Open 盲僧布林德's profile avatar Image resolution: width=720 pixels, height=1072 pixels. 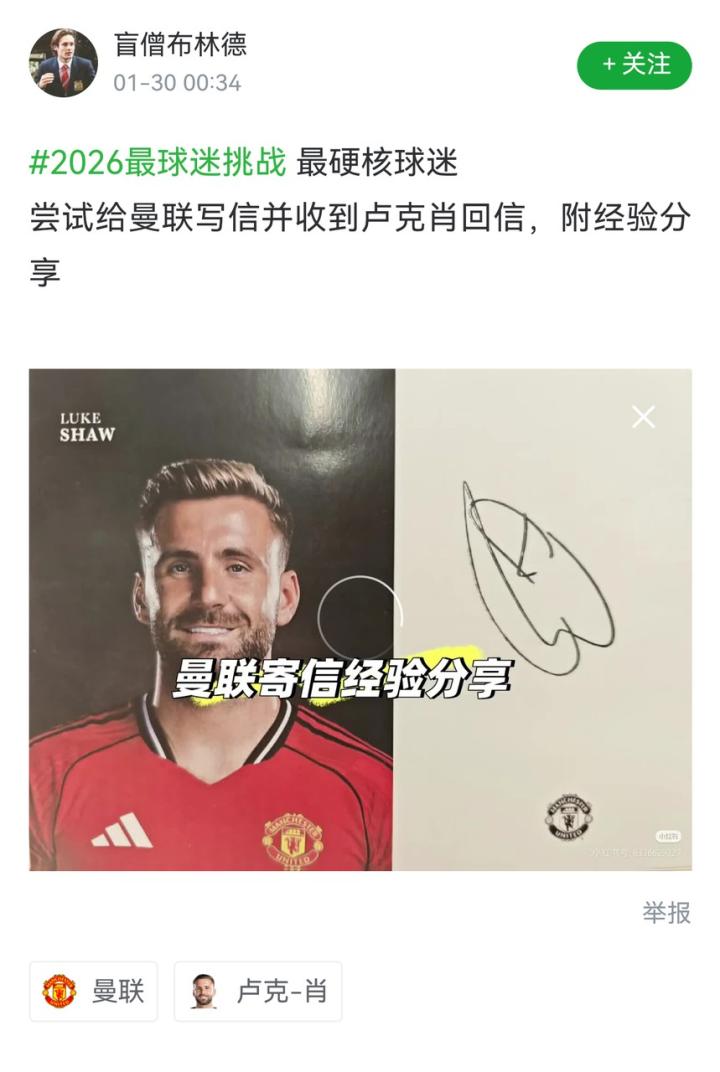(63, 62)
